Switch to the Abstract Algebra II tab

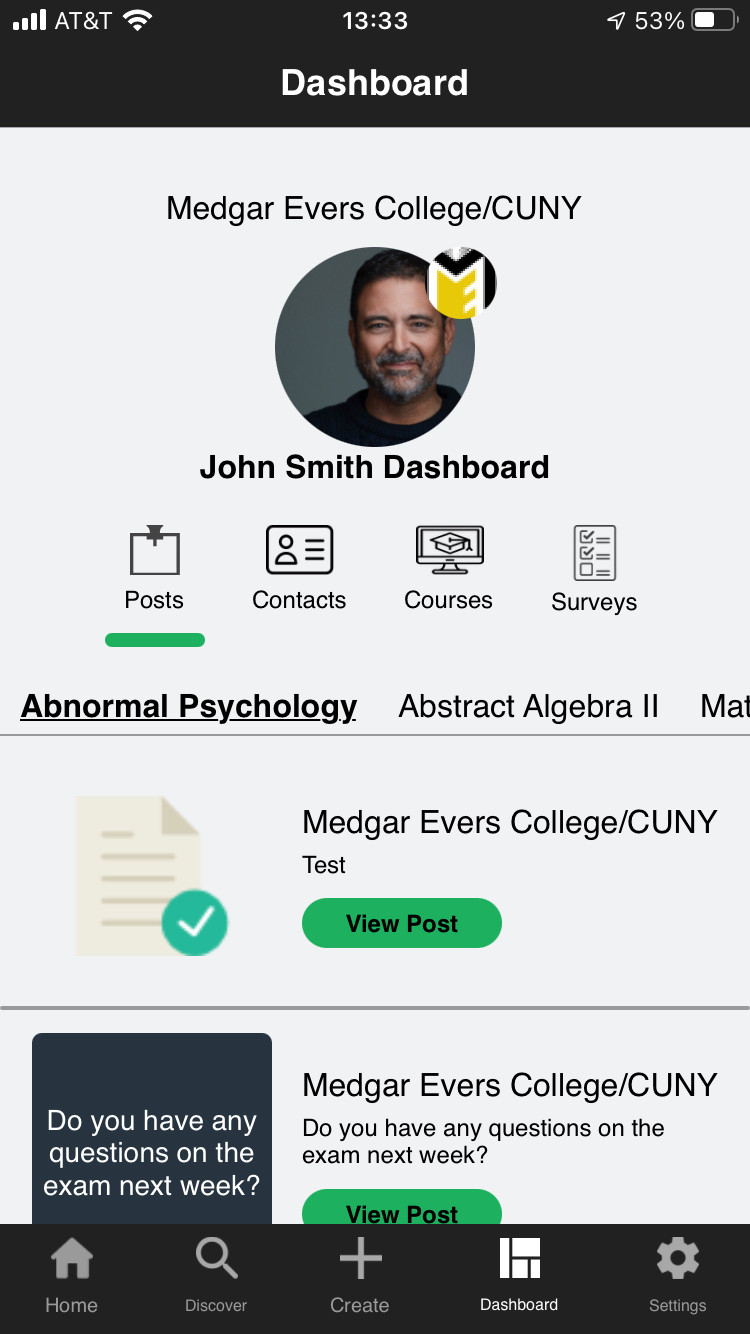point(528,706)
